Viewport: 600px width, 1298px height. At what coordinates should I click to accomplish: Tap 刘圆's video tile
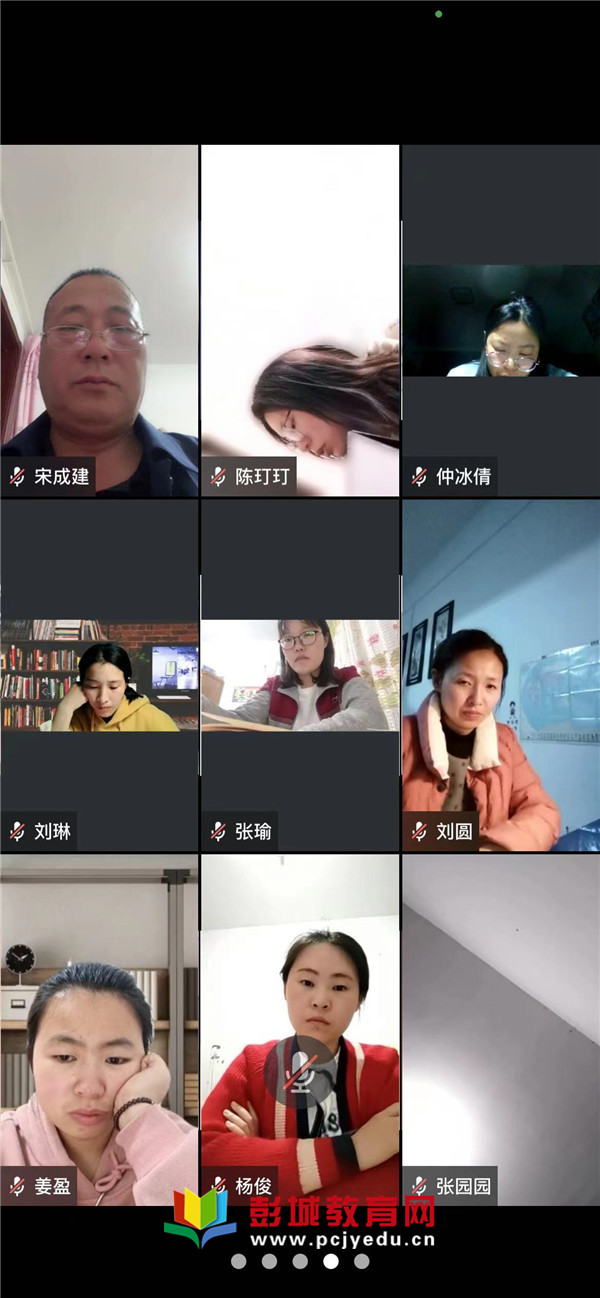pyautogui.click(x=501, y=675)
